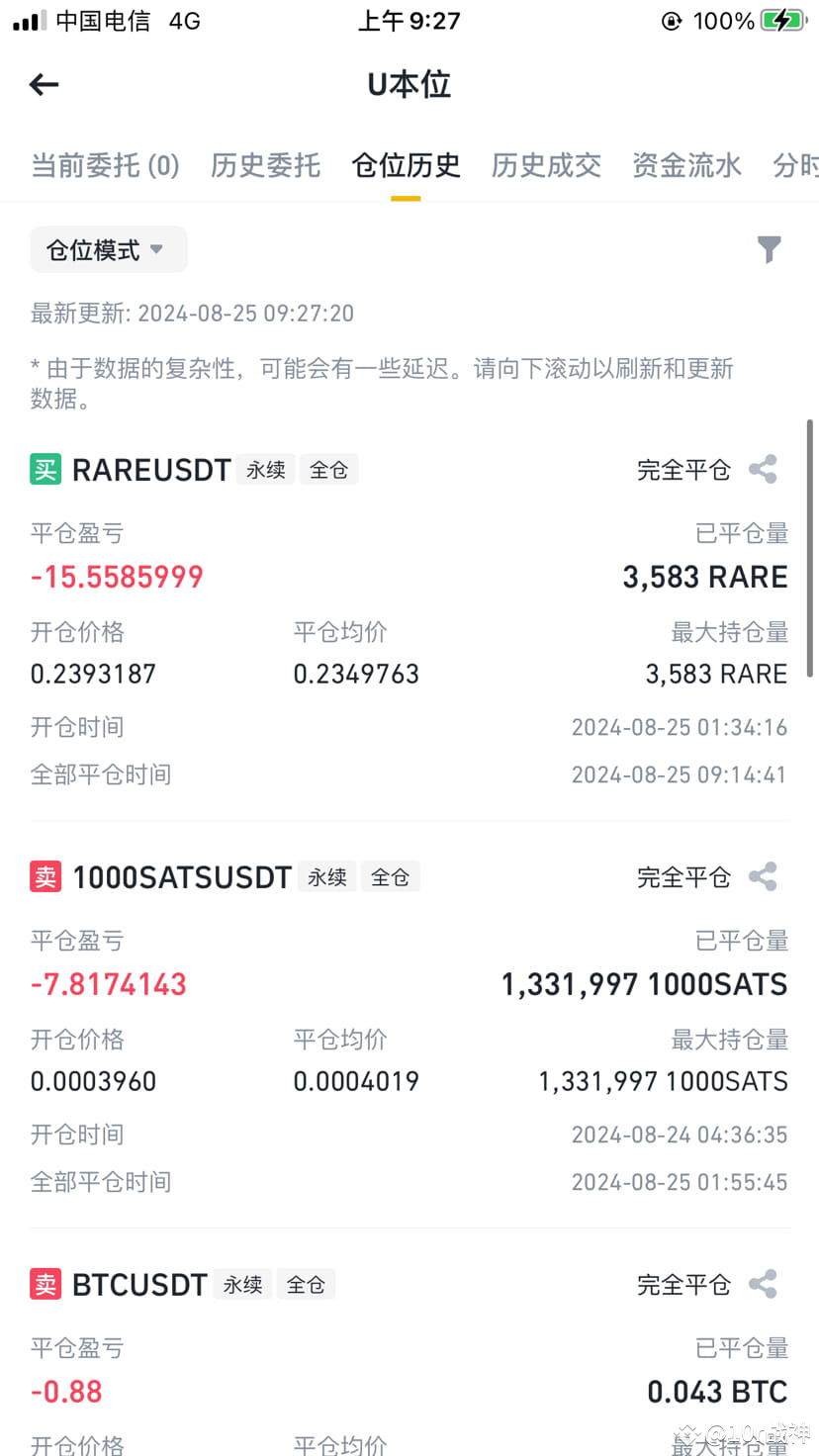The height and width of the screenshot is (1456, 819).
Task: Select the 当前委托 (0) tab
Action: pyautogui.click(x=104, y=166)
